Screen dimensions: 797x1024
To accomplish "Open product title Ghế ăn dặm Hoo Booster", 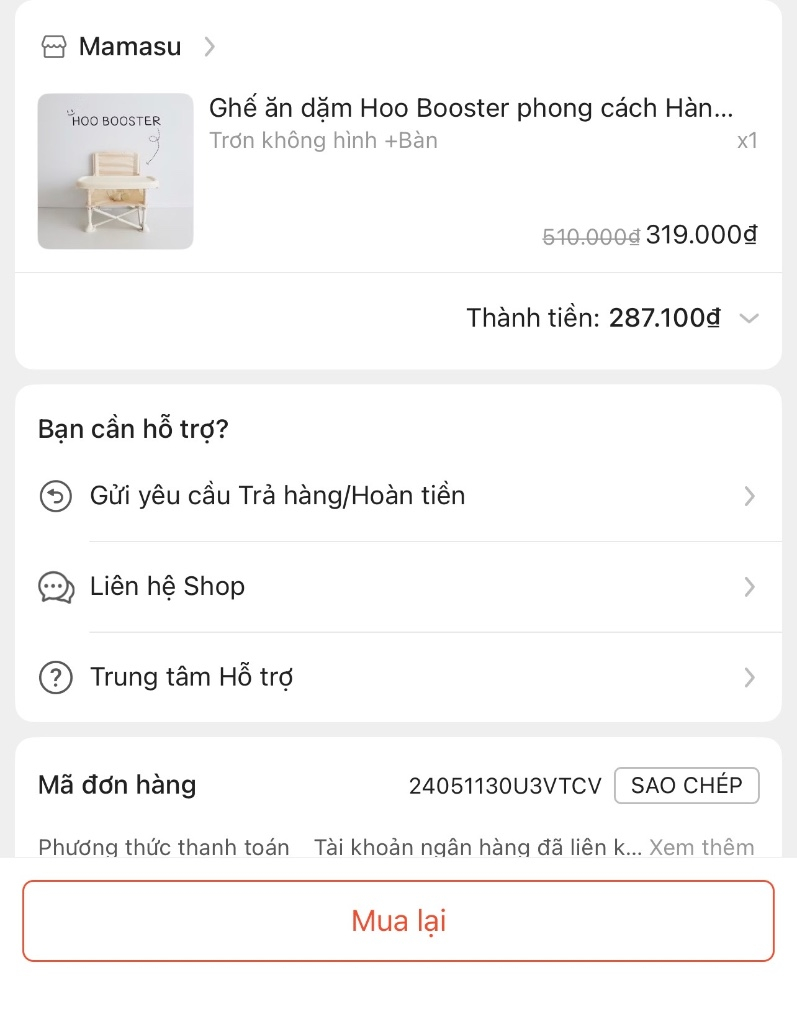I will [x=470, y=108].
